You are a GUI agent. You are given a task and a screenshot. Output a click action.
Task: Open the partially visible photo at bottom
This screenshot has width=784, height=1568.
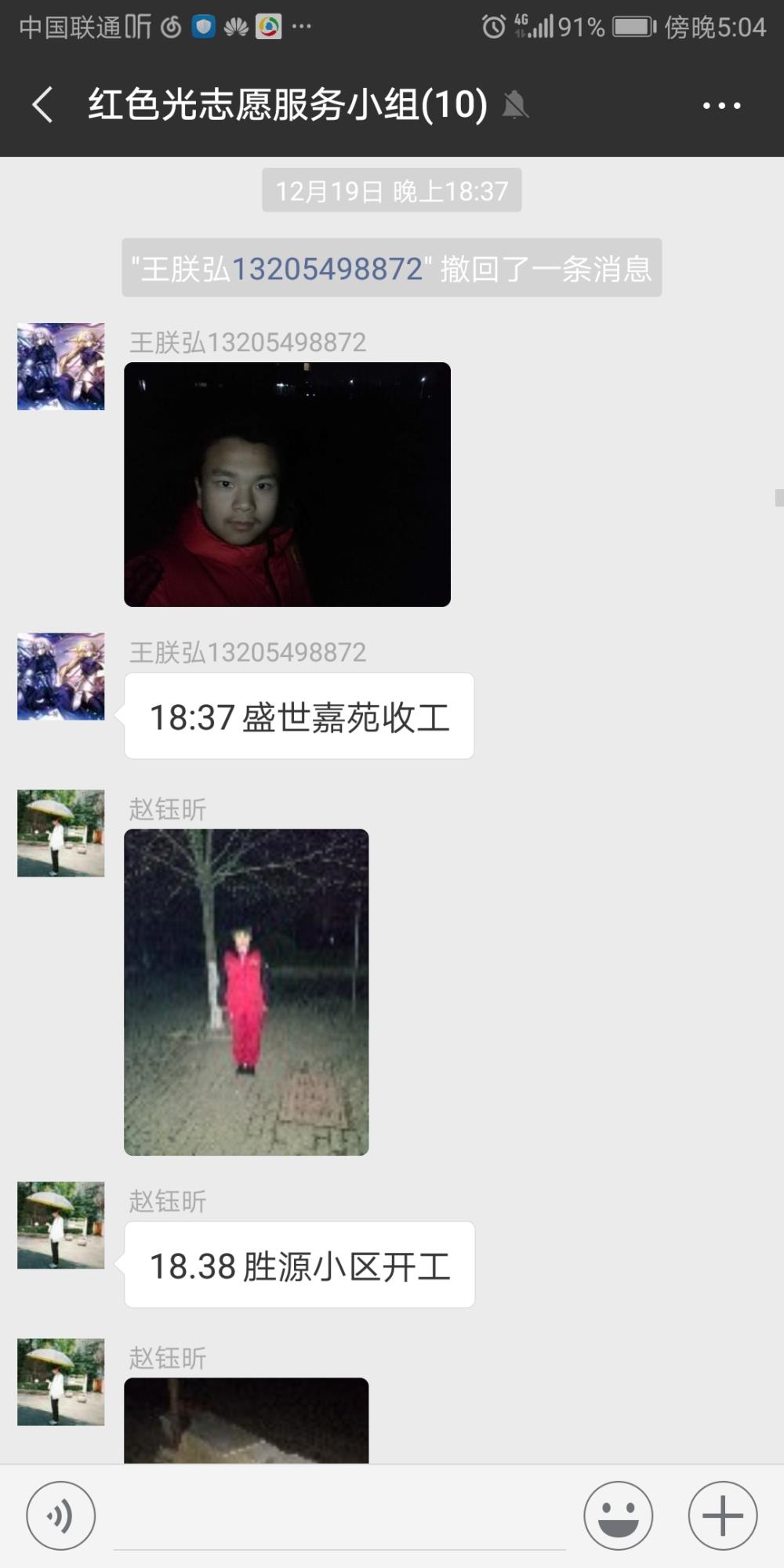246,1421
